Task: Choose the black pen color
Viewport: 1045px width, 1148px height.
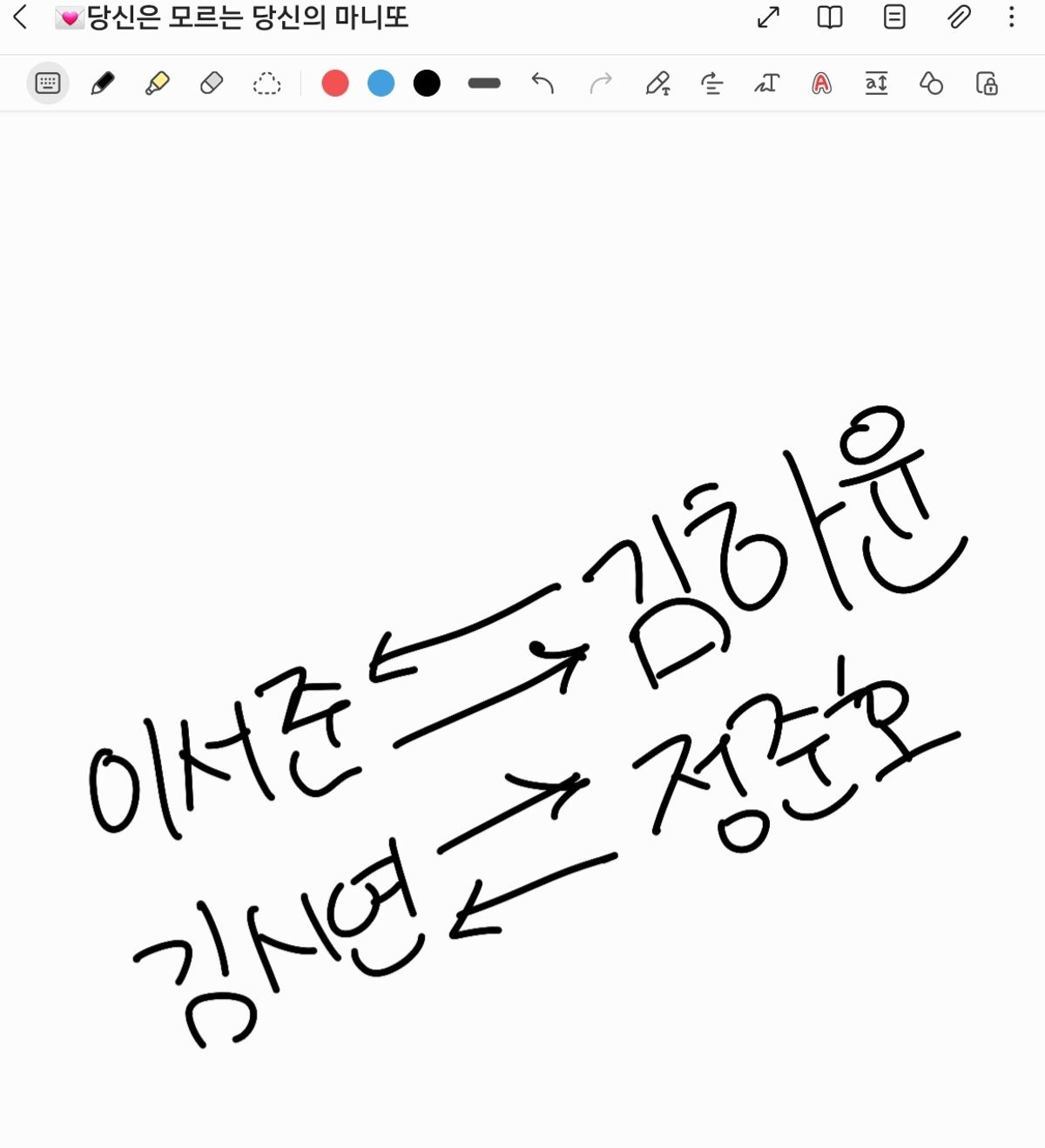Action: (x=427, y=84)
